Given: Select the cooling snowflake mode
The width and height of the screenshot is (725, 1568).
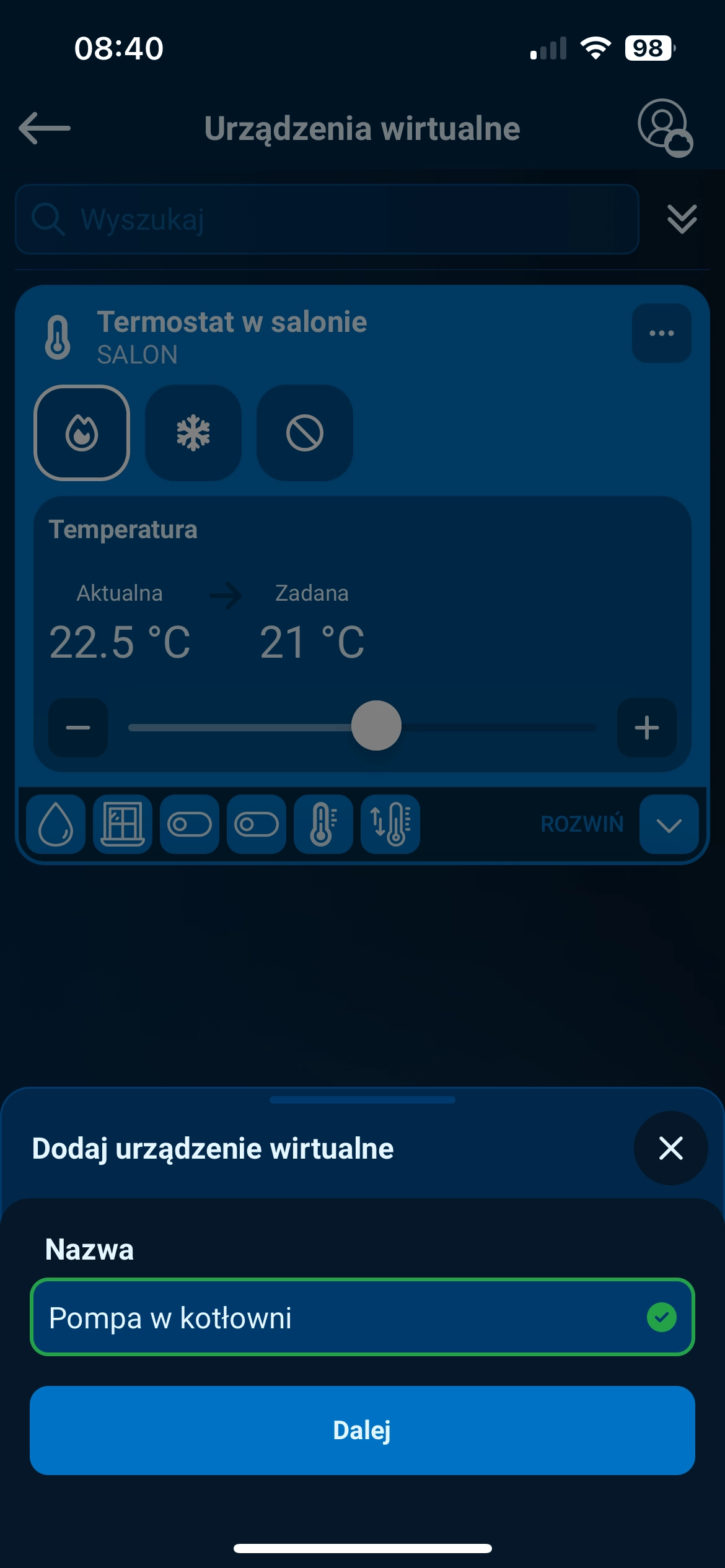Looking at the screenshot, I should [x=193, y=433].
